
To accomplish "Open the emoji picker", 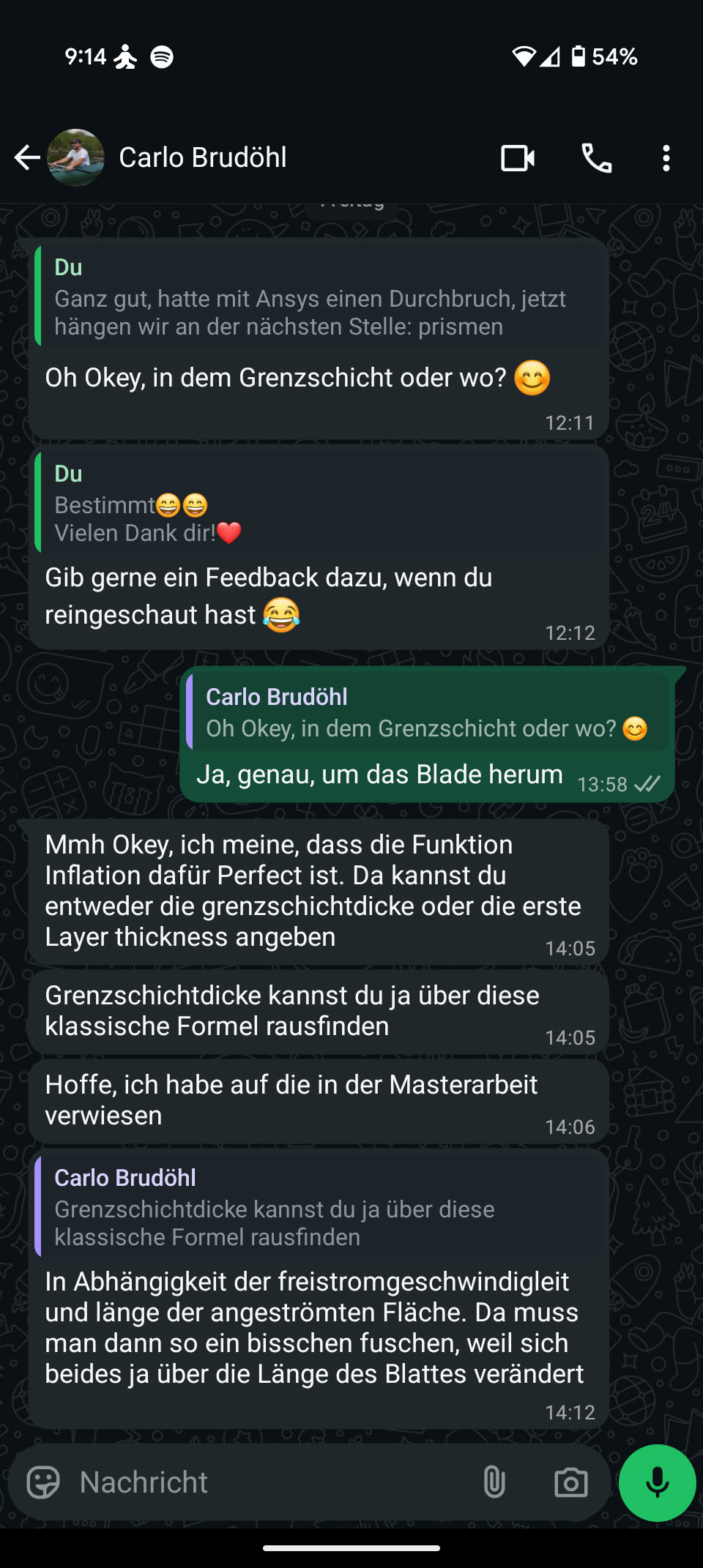I will (43, 1482).
